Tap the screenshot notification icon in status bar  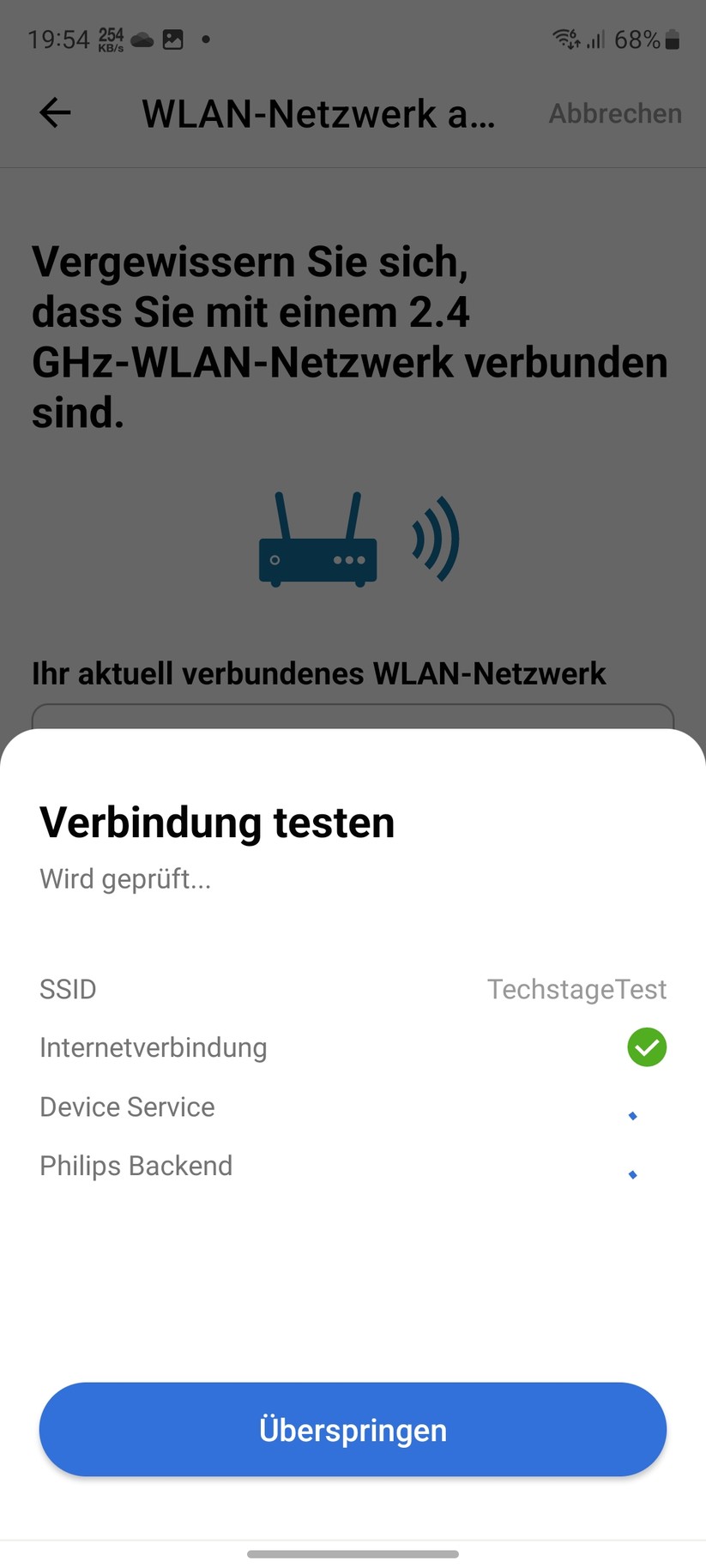pyautogui.click(x=173, y=39)
